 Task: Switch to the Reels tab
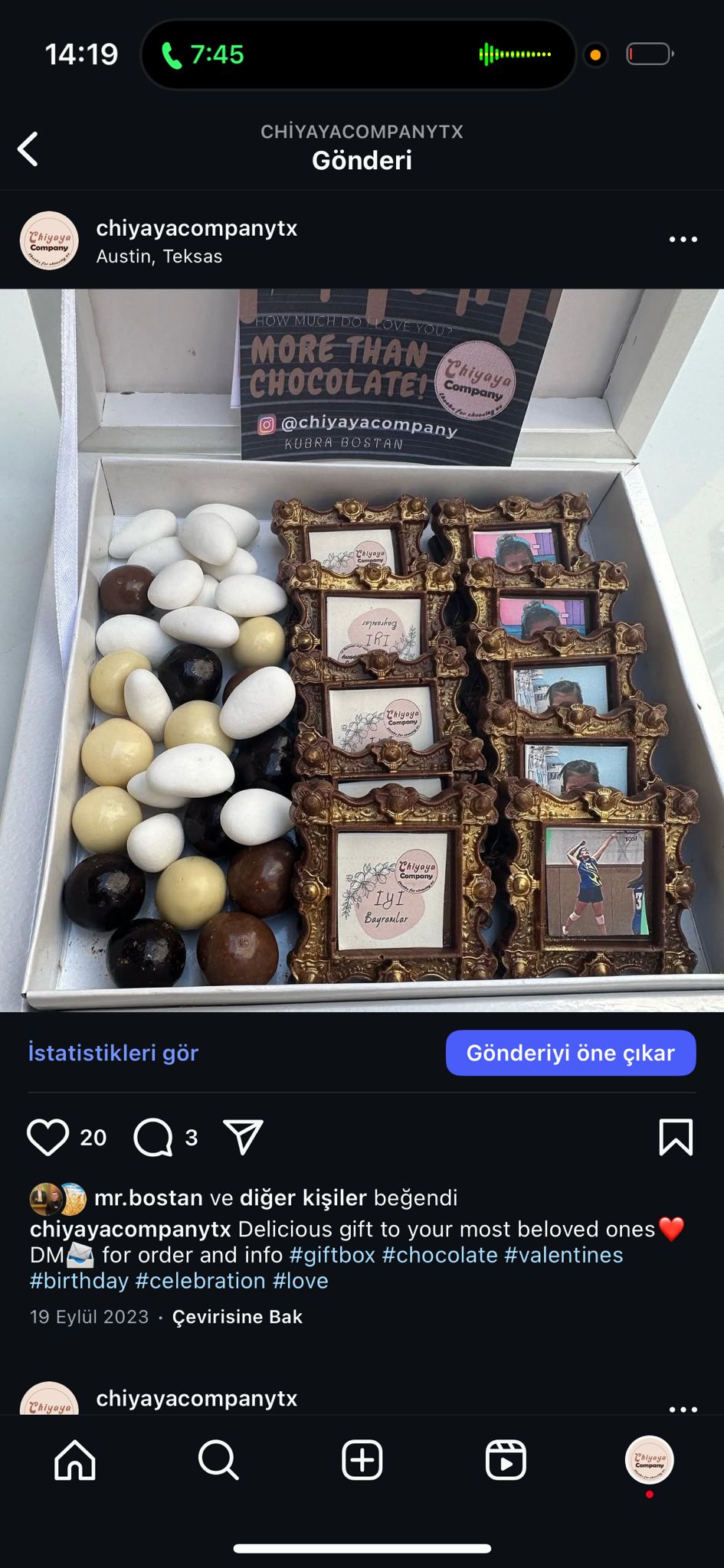coord(506,1460)
